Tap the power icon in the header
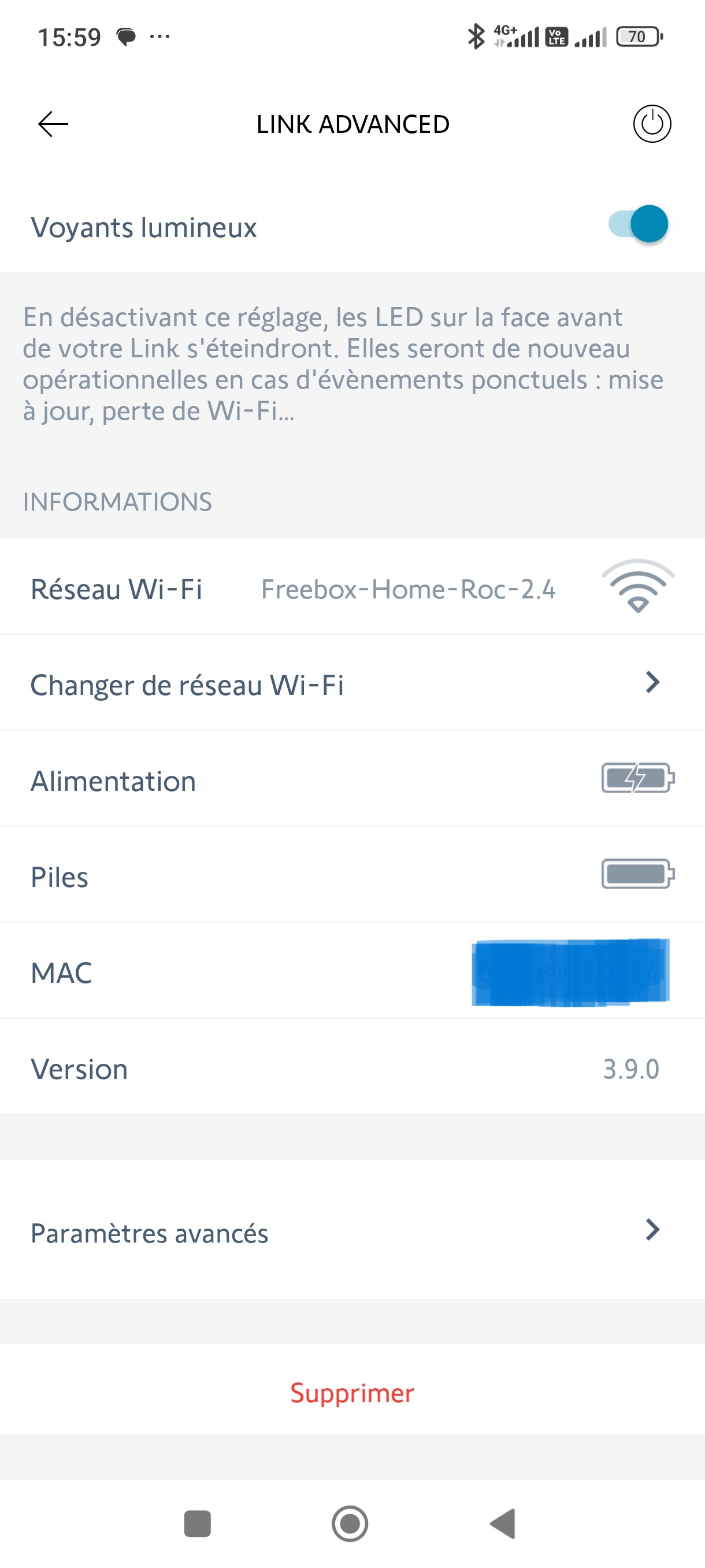This screenshot has width=705, height=1568. click(651, 124)
